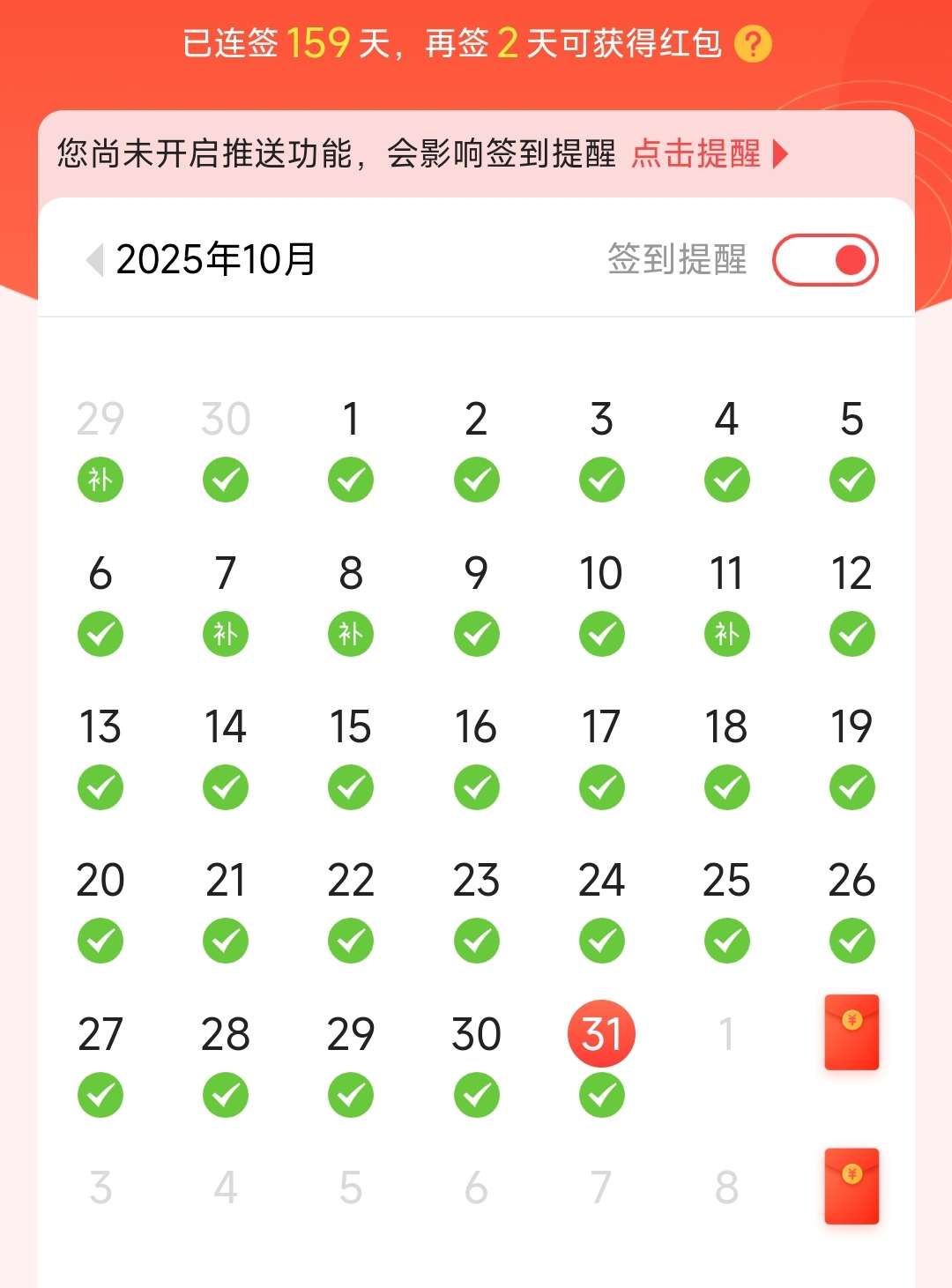Go to the previous month
Image resolution: width=952 pixels, height=1288 pixels.
(x=94, y=260)
